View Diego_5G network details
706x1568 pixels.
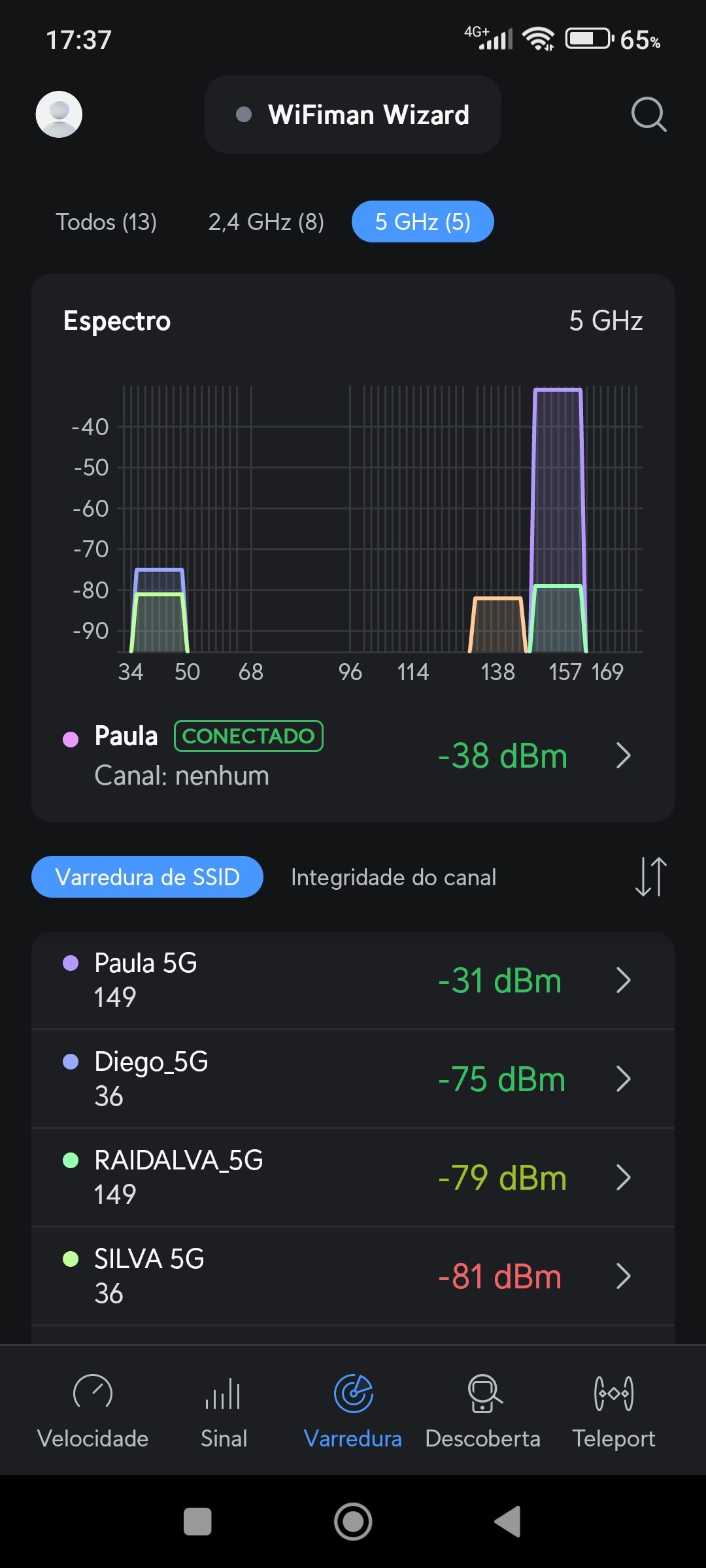(x=353, y=1079)
